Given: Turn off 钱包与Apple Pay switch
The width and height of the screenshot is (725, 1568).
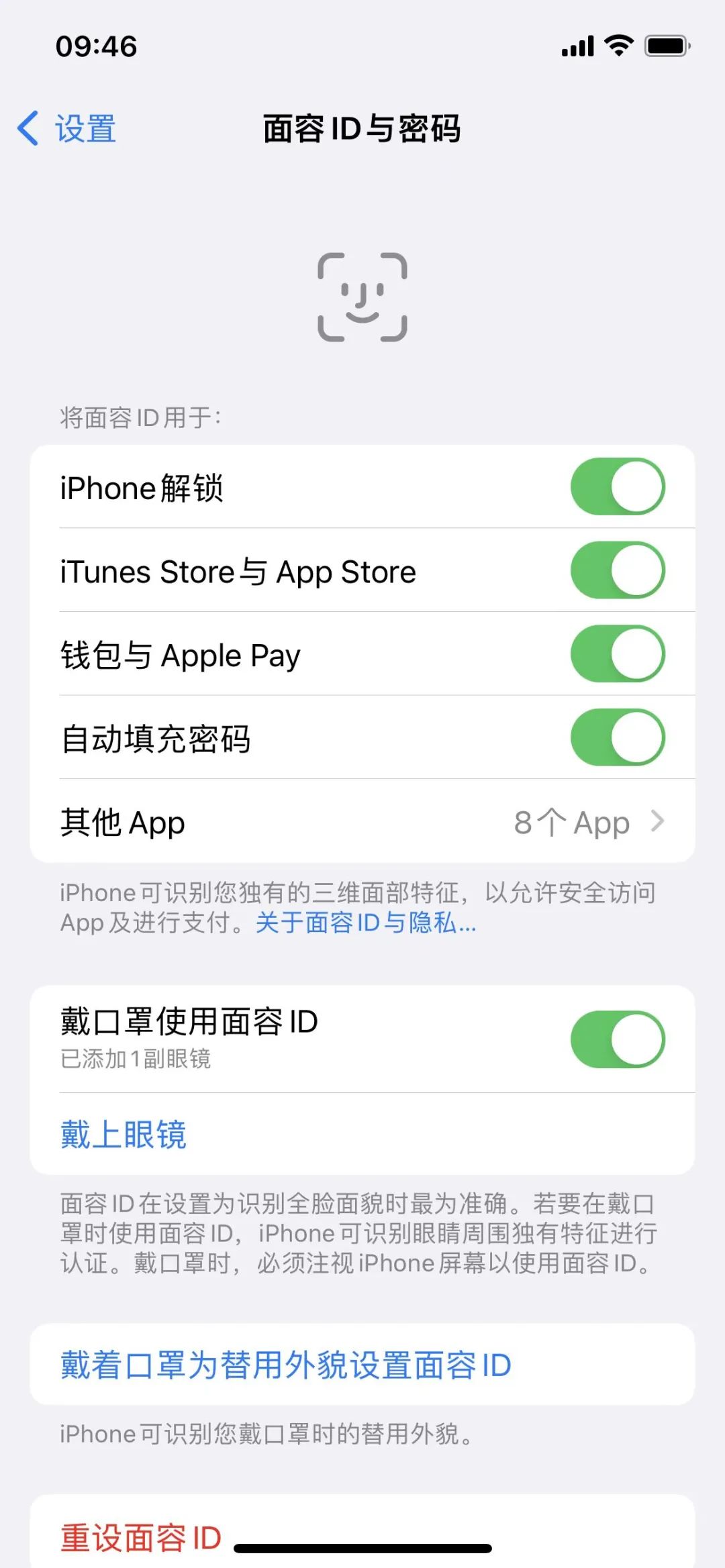Looking at the screenshot, I should pyautogui.click(x=618, y=654).
